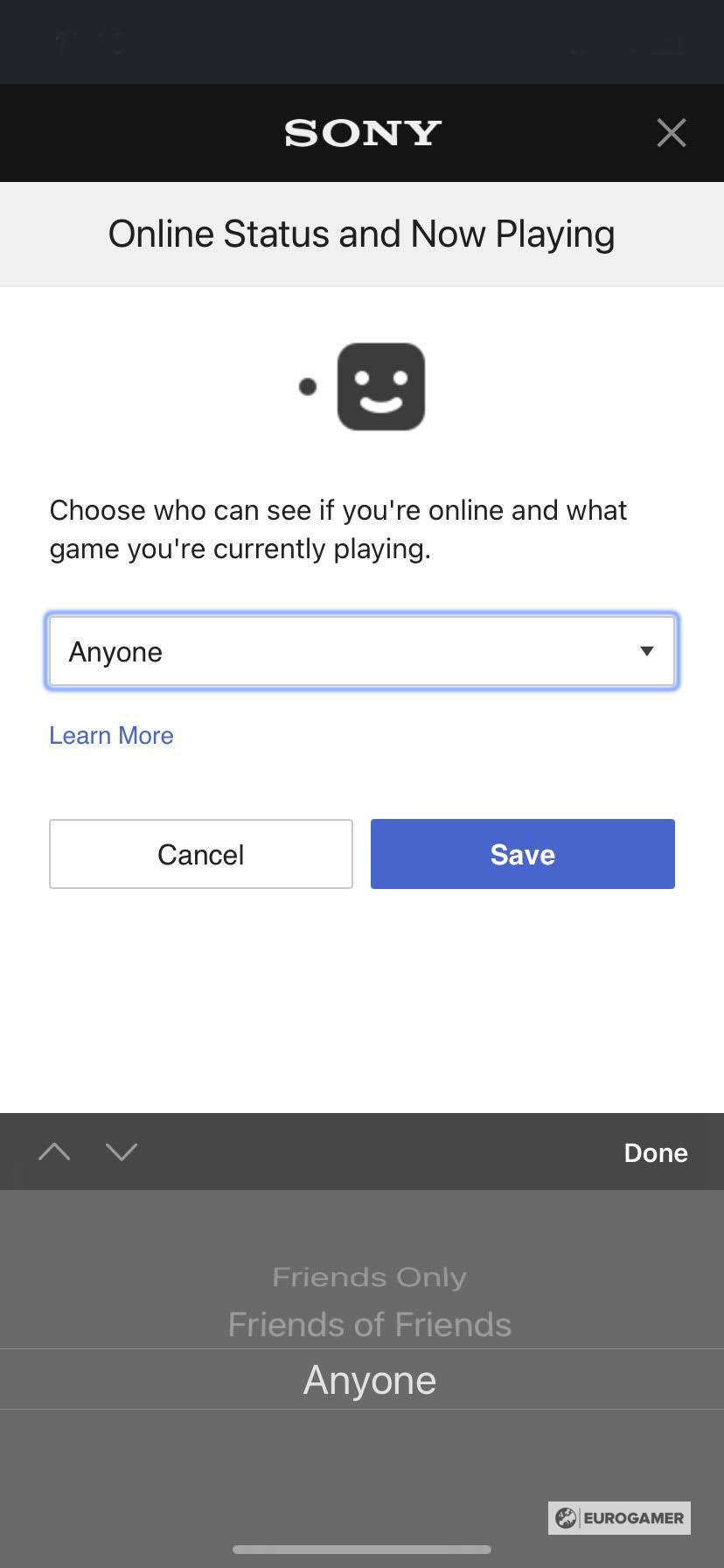
Task: Select Friends of Friends in the picker
Action: [369, 1325]
